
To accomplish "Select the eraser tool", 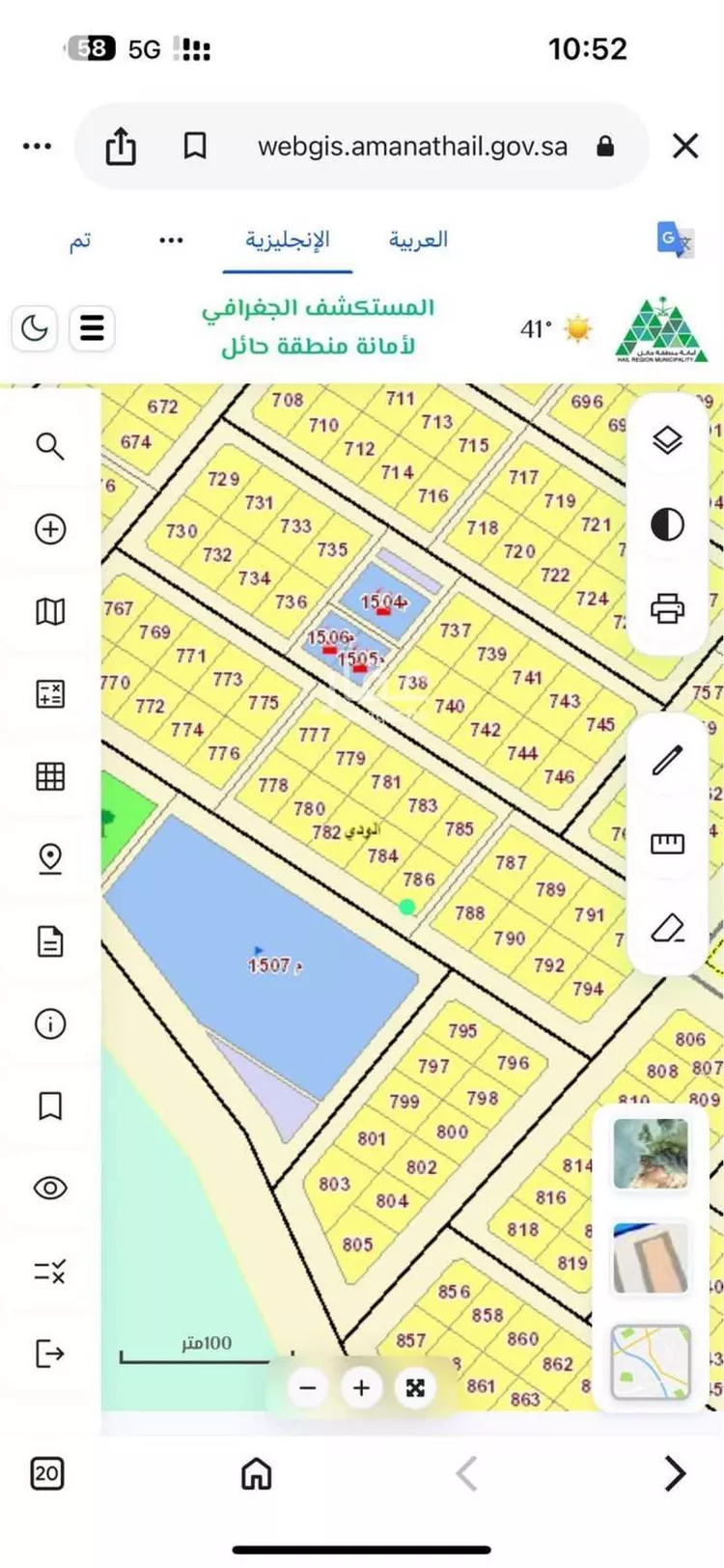I will click(x=667, y=928).
